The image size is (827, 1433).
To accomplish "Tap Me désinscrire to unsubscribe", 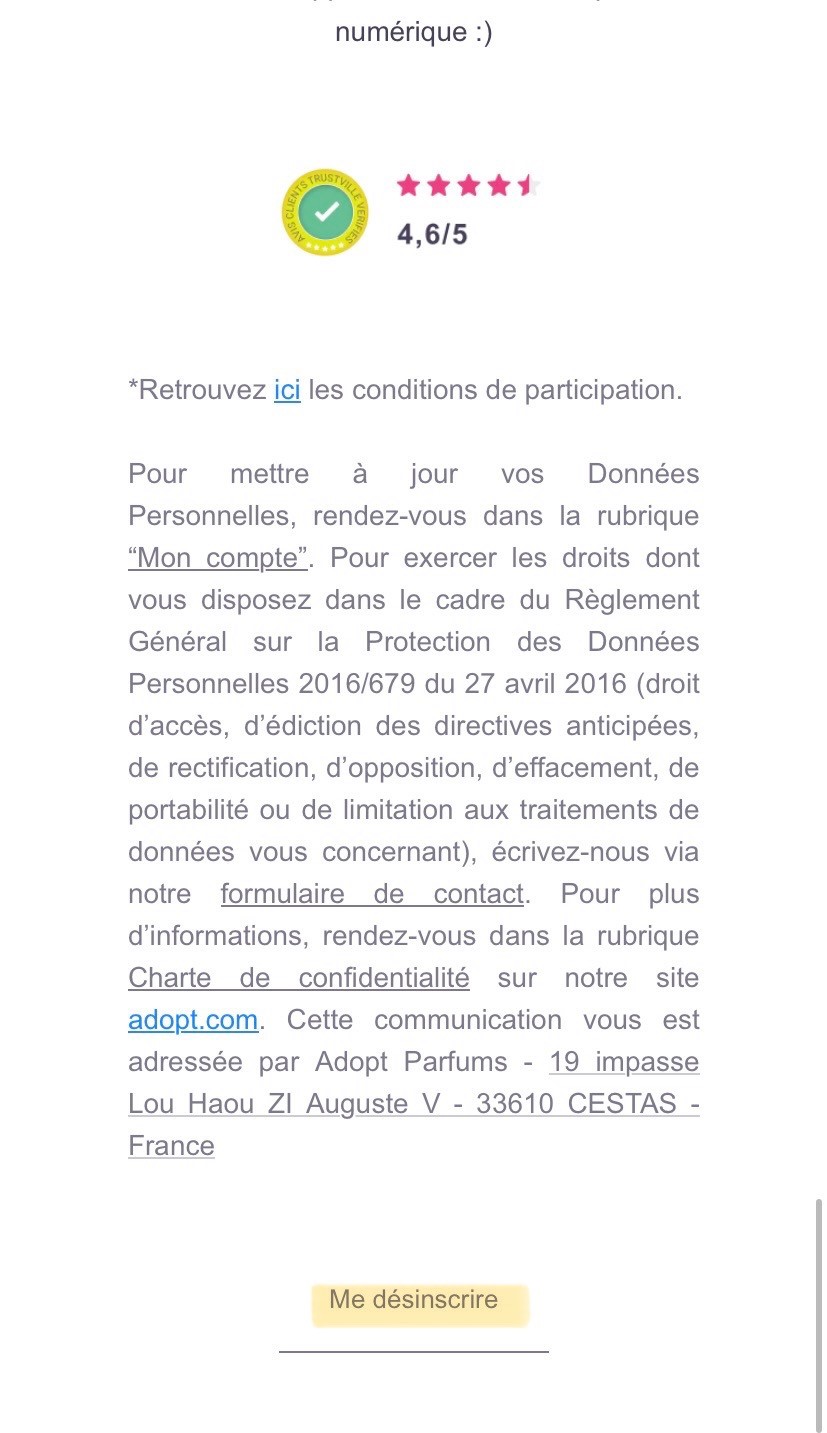I will tap(414, 1300).
